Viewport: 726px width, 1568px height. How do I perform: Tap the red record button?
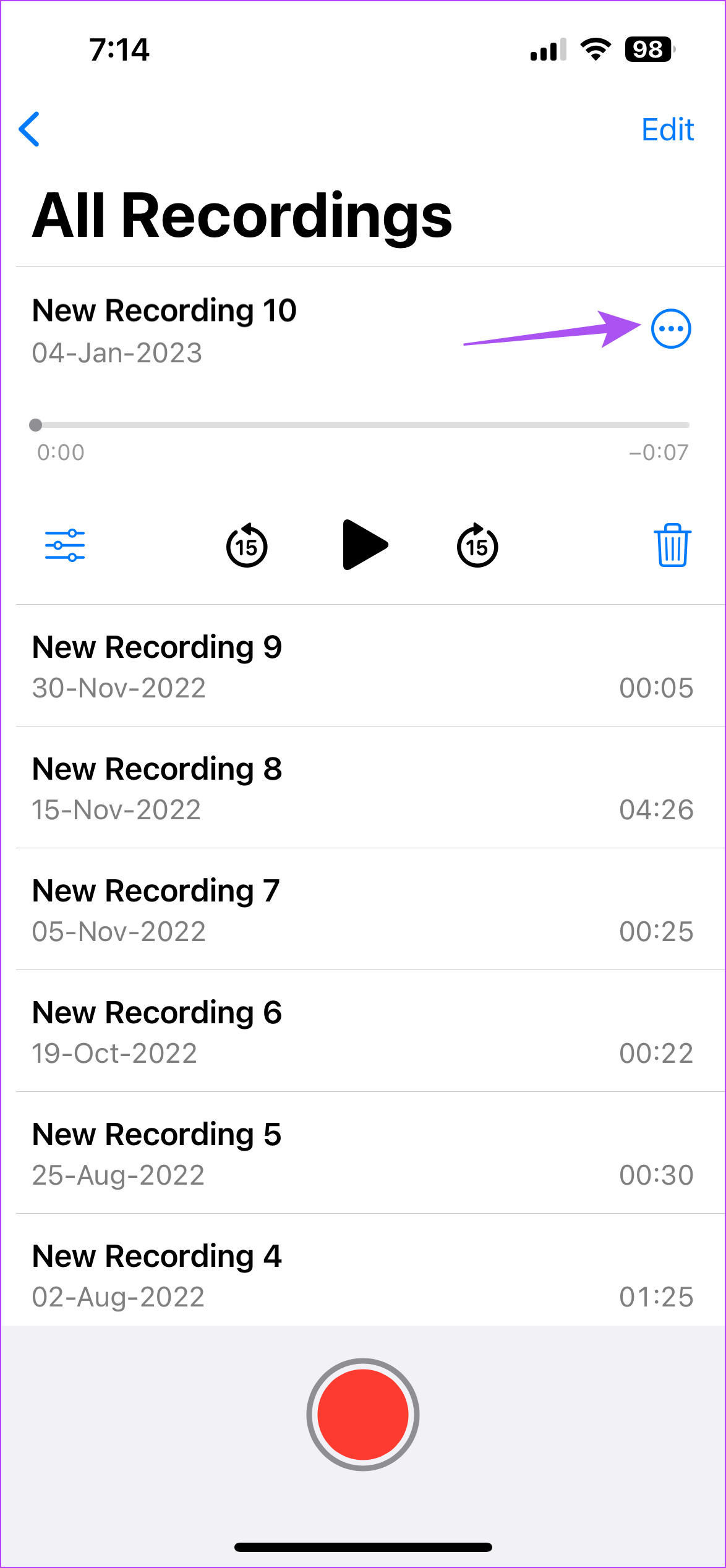tap(363, 1416)
